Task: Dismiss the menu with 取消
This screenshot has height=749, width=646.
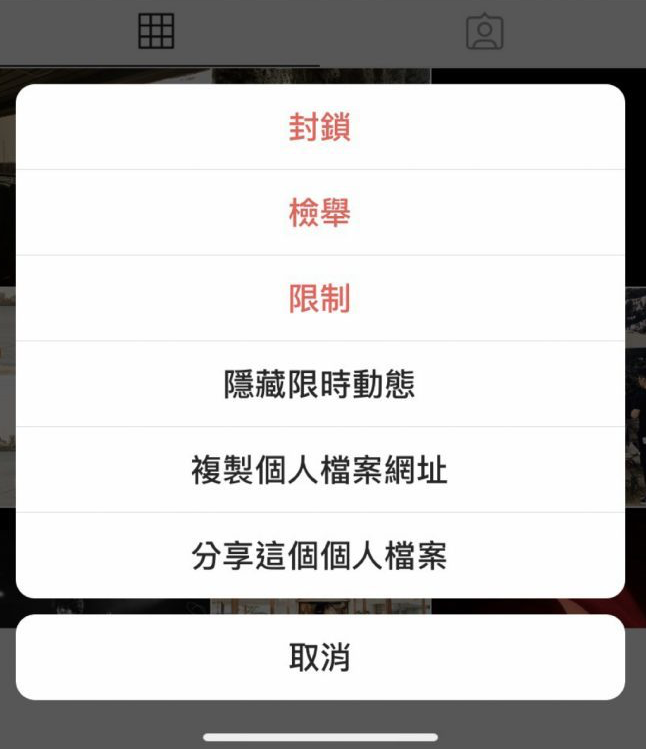Action: [320, 657]
